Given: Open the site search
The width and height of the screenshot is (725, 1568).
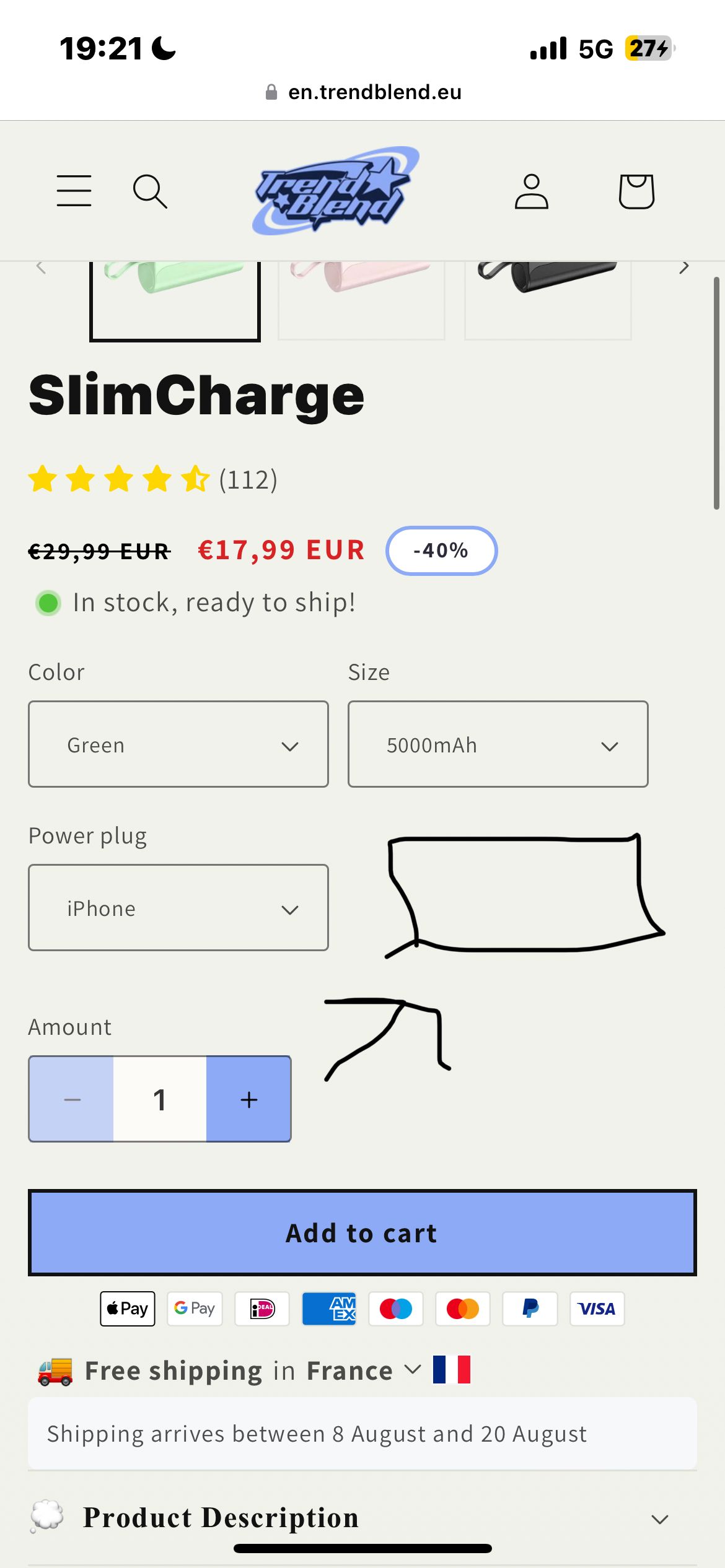Looking at the screenshot, I should [x=150, y=191].
